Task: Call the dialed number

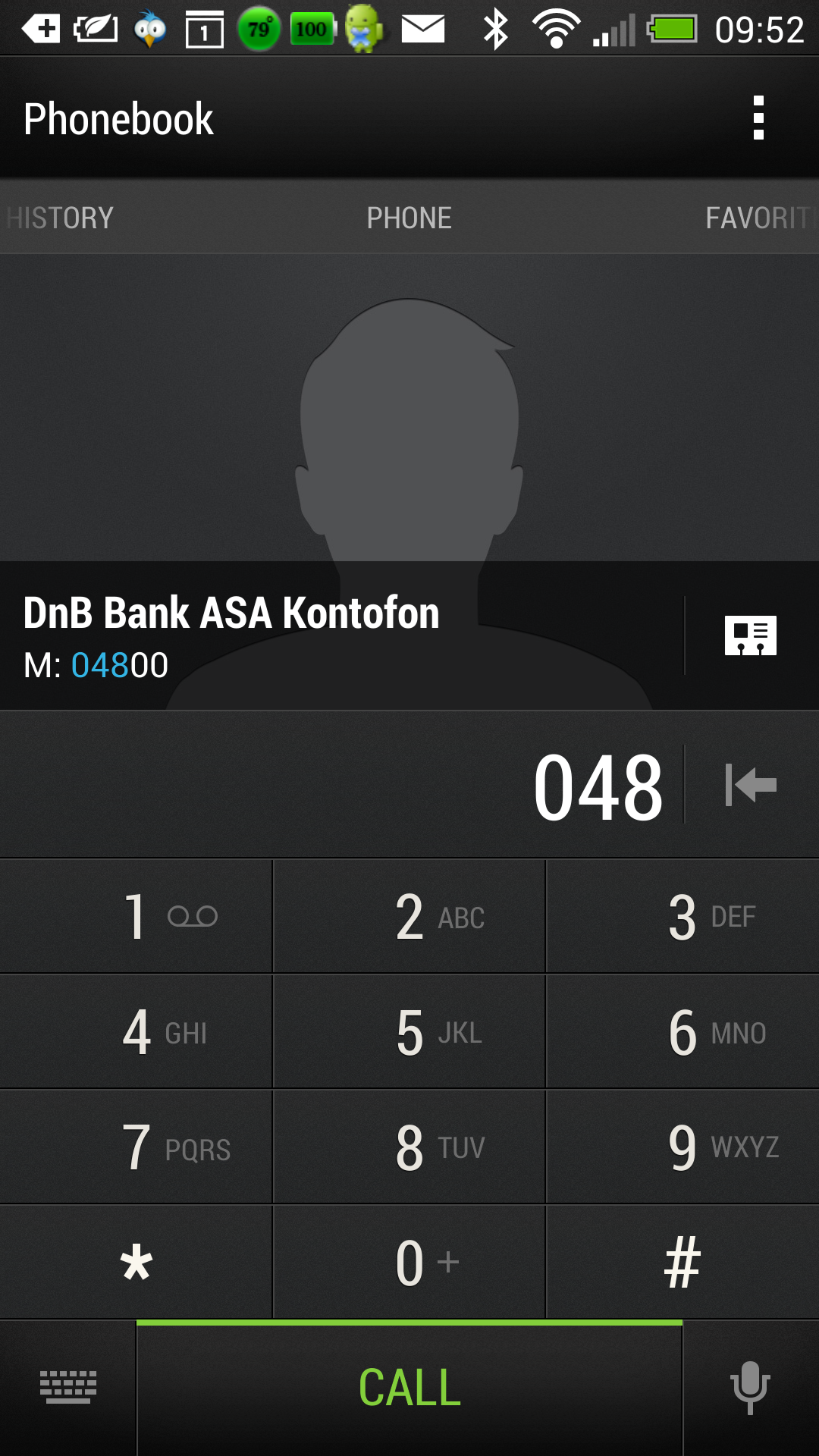Action: [409, 1388]
